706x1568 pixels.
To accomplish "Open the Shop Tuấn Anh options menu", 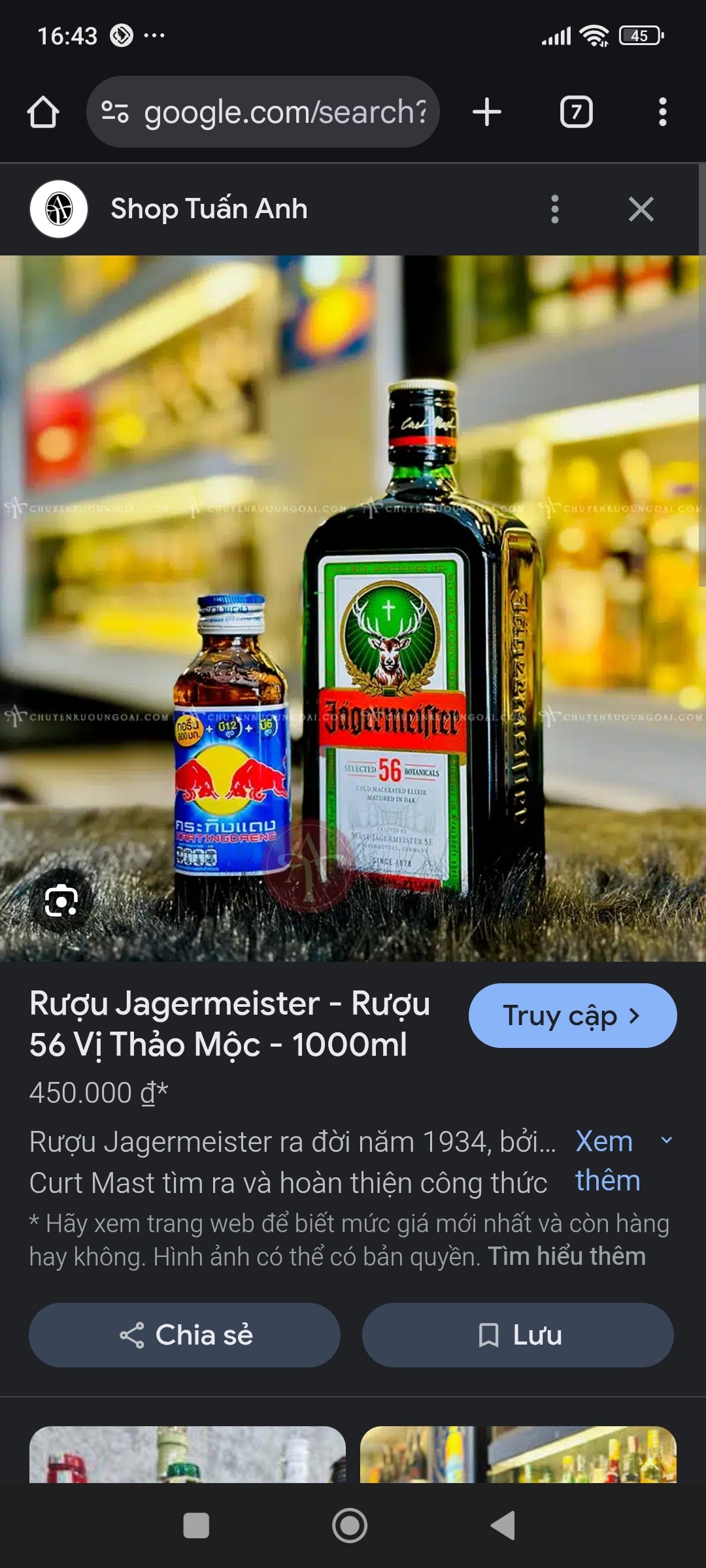I will [555, 209].
